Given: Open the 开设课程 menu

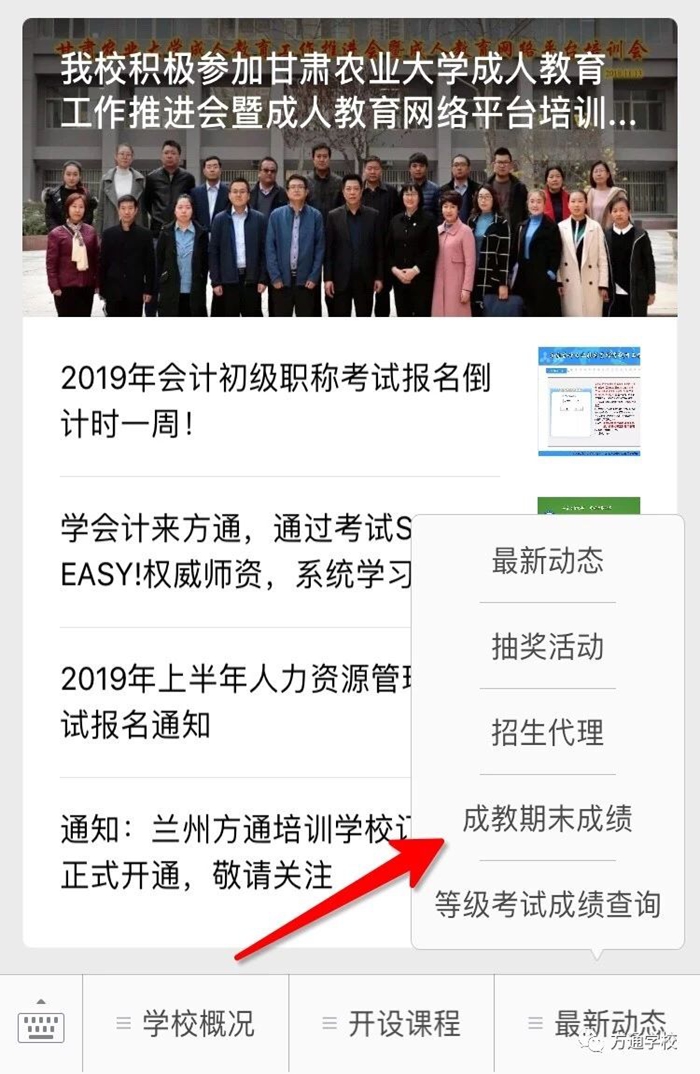Looking at the screenshot, I should point(392,1023).
